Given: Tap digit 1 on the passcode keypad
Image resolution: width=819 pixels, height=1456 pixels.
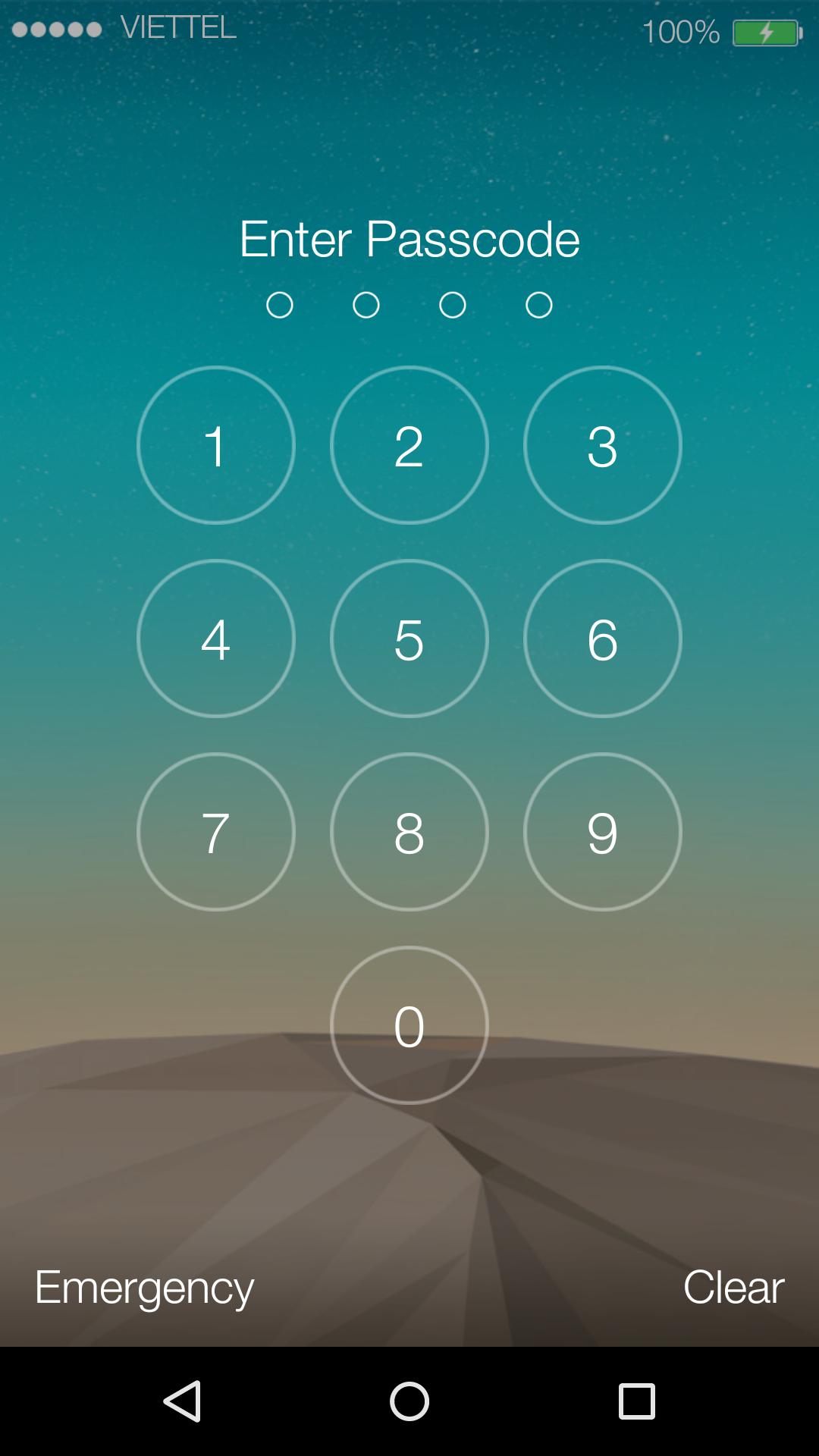Looking at the screenshot, I should (216, 445).
